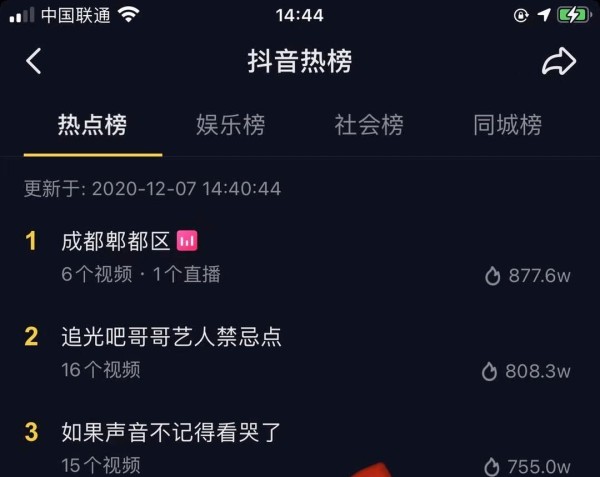Select the 热点榜 tab
The image size is (600, 477).
pos(92,125)
